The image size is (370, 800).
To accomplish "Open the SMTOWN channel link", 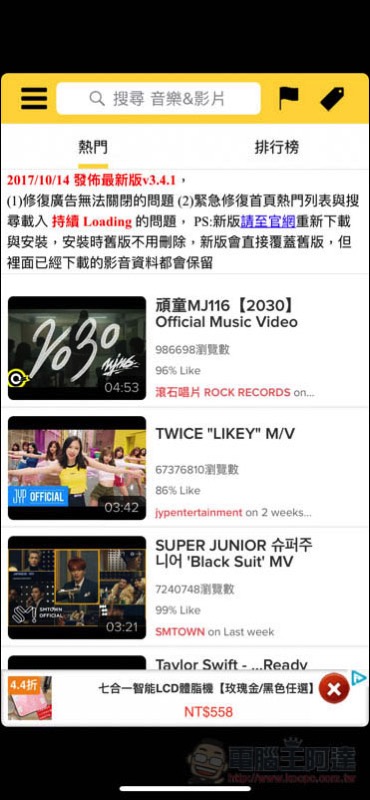I will coord(180,632).
